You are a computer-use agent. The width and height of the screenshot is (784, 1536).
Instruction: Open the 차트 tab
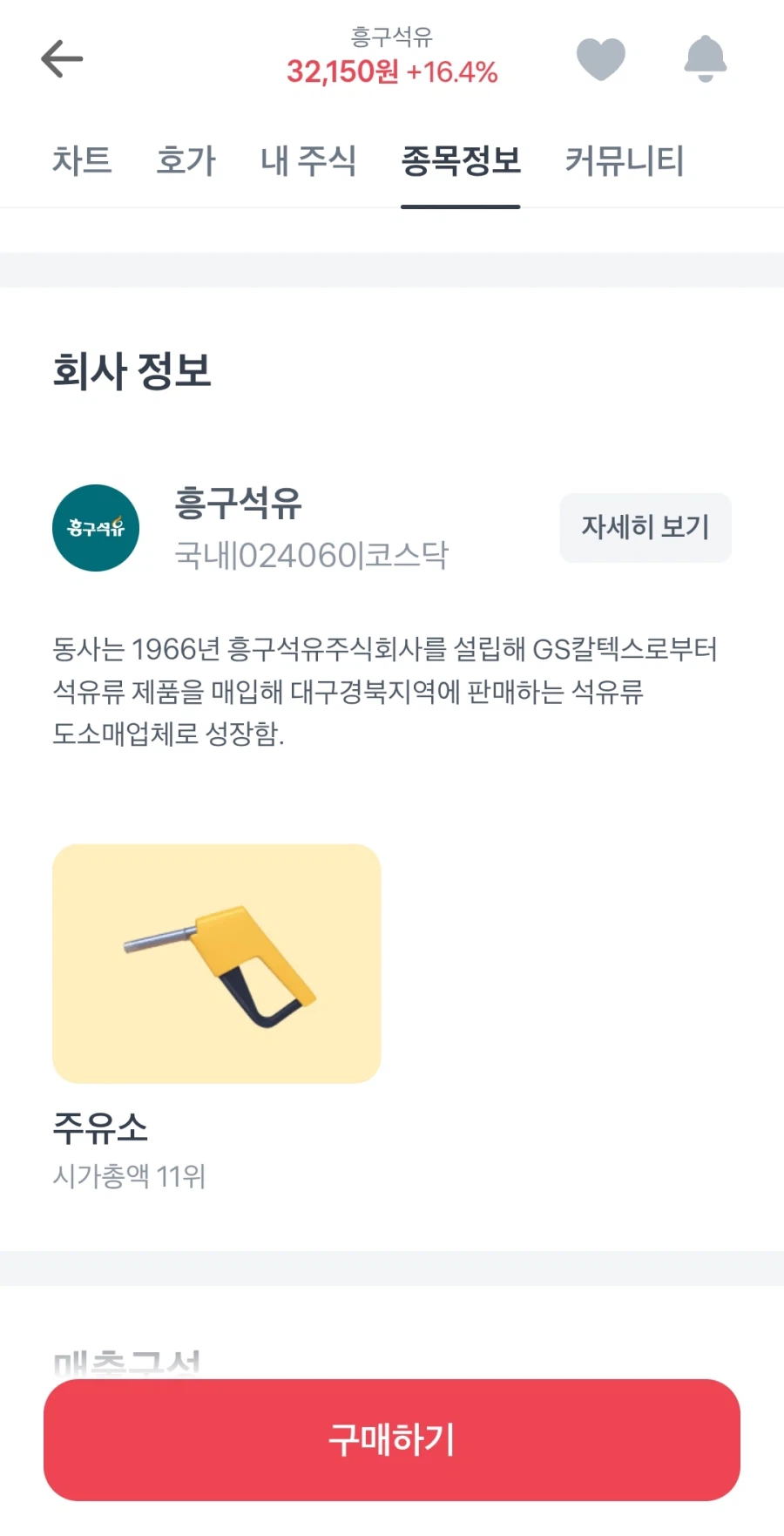(x=82, y=161)
